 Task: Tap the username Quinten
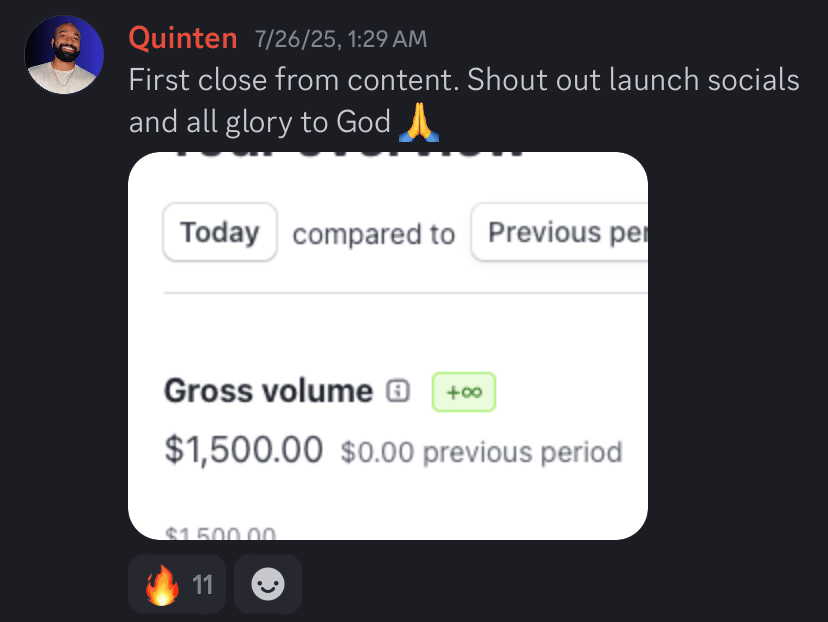click(182, 39)
